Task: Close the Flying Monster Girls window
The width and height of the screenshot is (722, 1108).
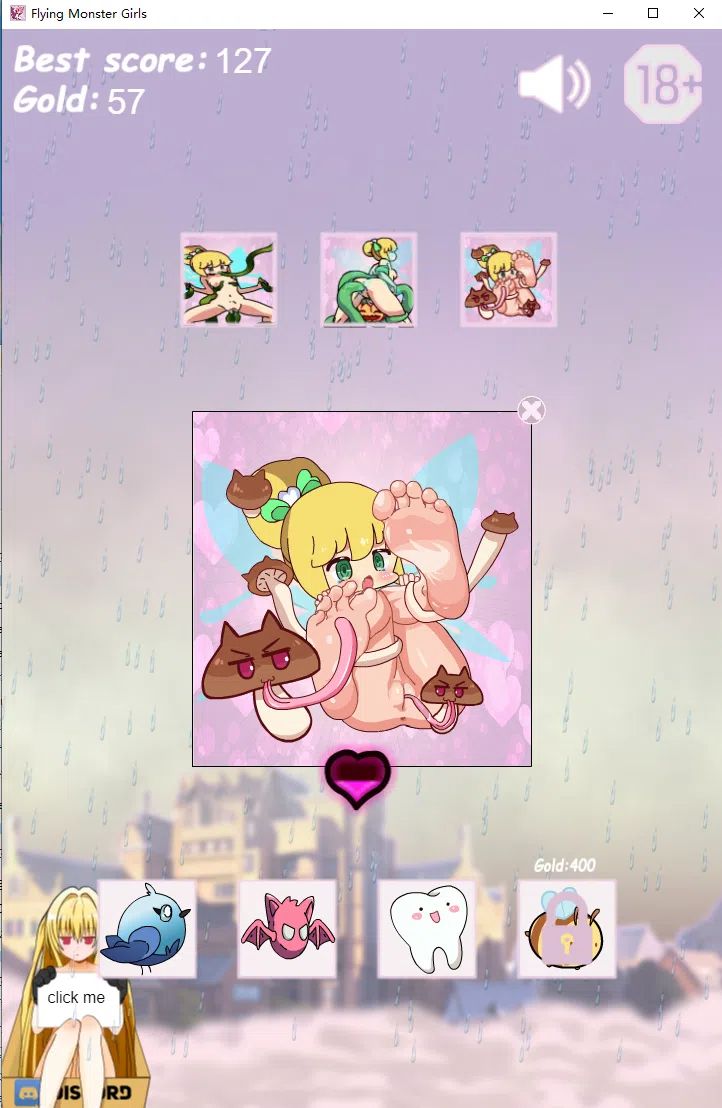Action: coord(698,13)
